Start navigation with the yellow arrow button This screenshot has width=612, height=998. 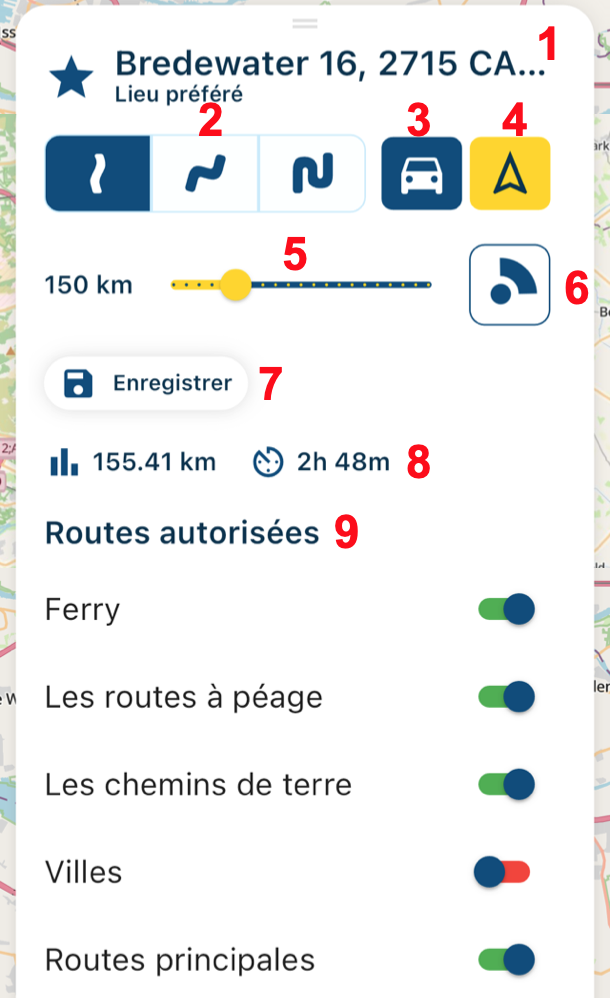[510, 173]
